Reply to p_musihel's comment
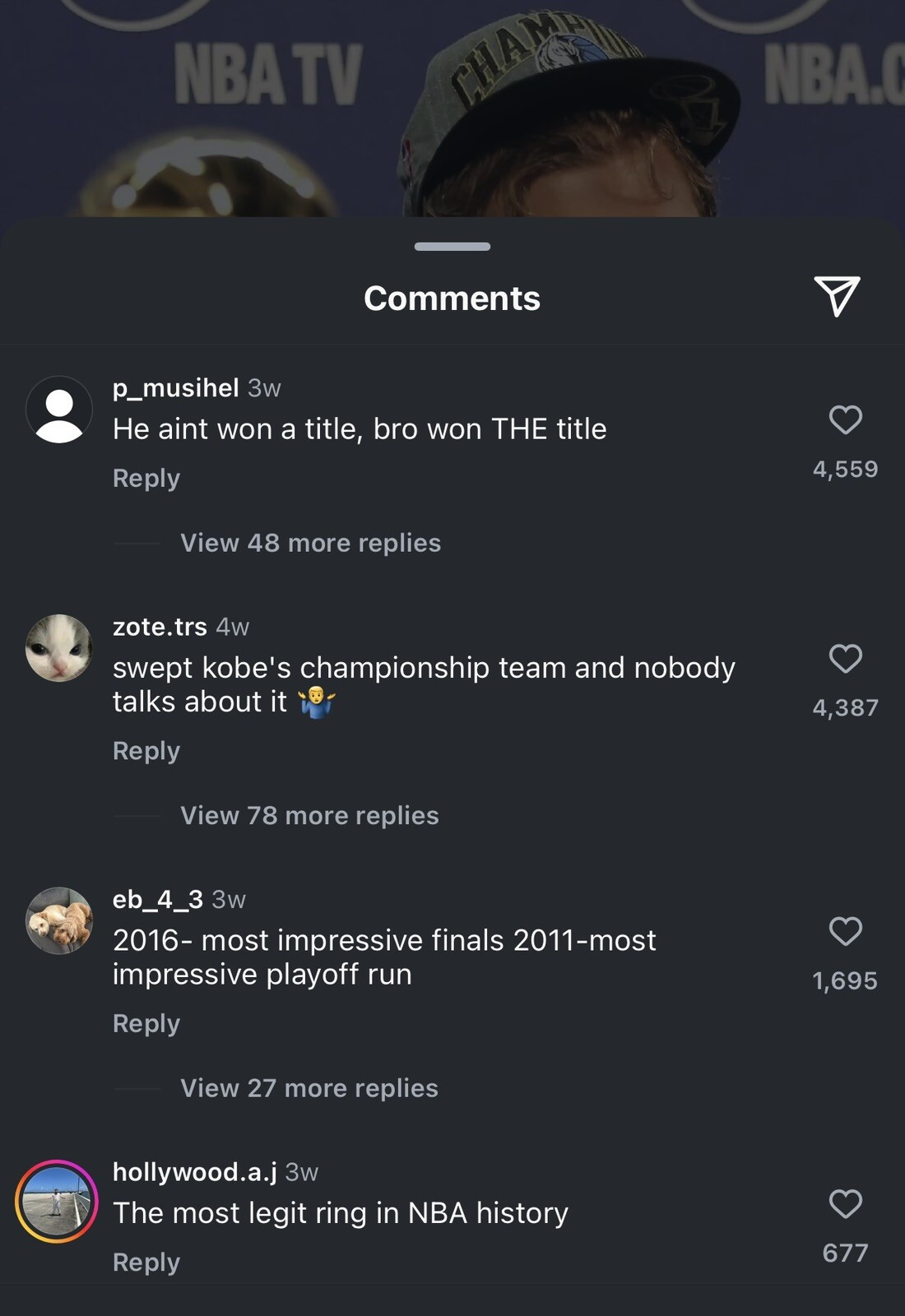905x1316 pixels. coord(146,479)
